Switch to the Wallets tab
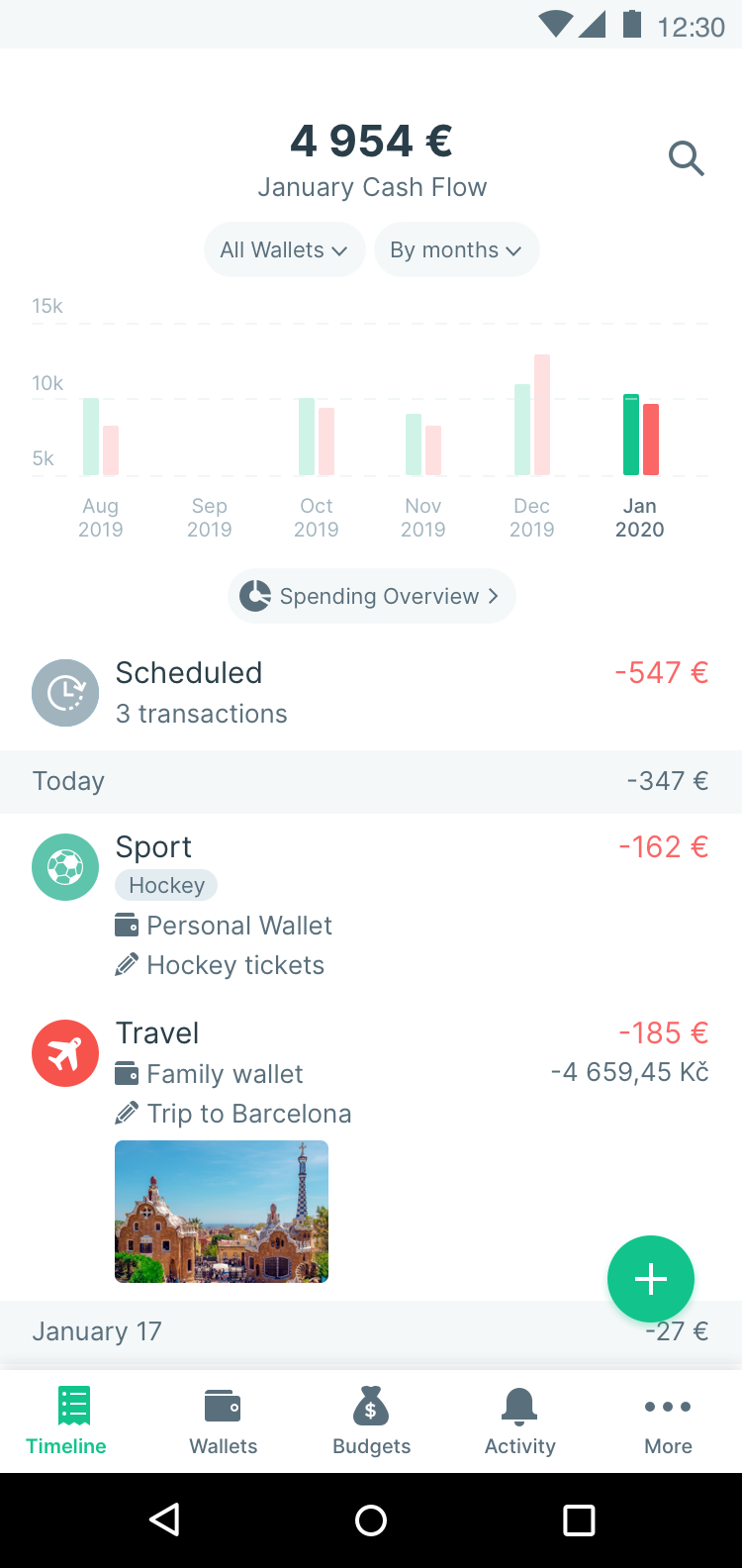 tap(223, 1422)
